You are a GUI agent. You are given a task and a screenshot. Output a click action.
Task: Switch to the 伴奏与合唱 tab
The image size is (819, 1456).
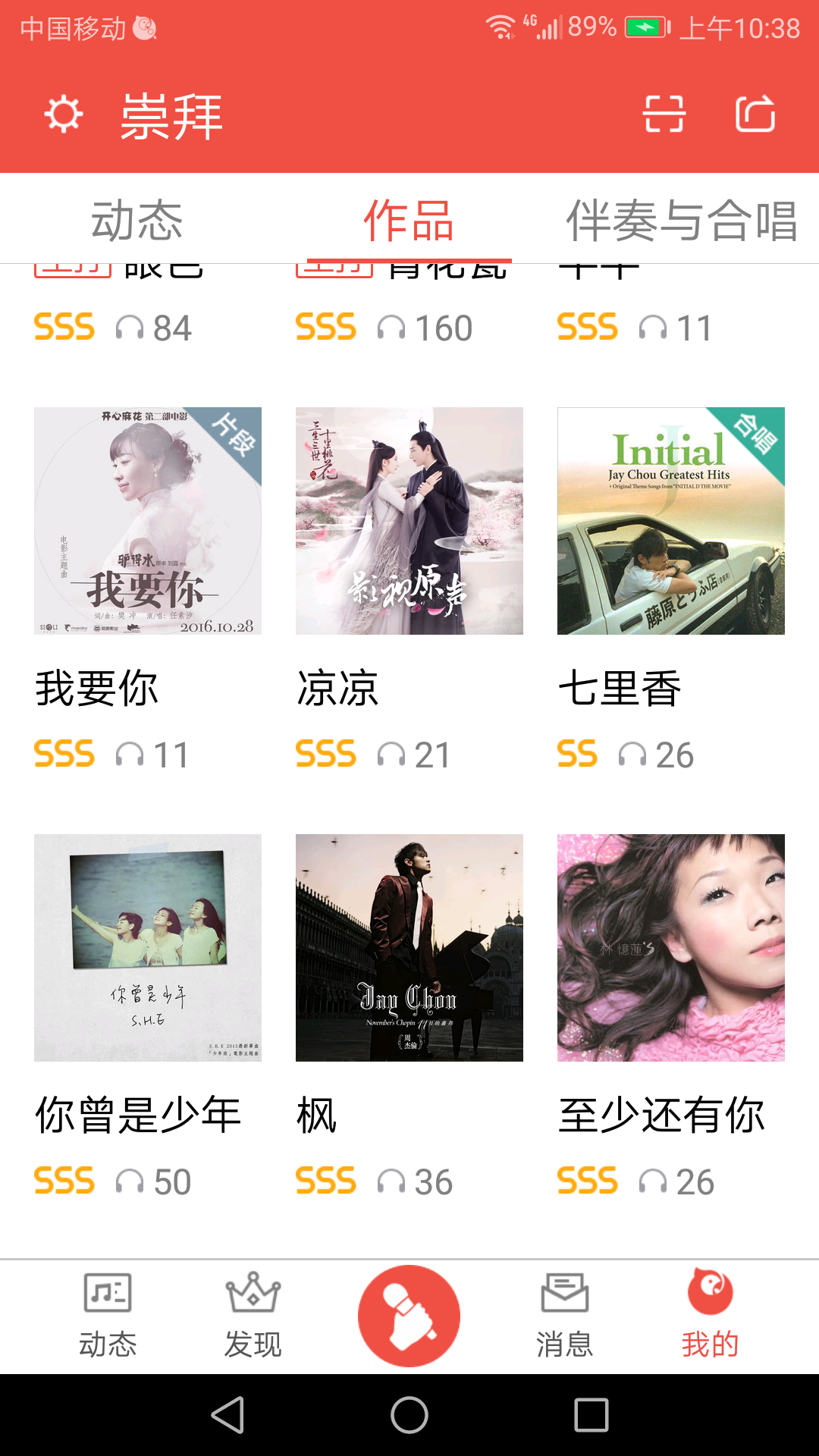(x=681, y=221)
